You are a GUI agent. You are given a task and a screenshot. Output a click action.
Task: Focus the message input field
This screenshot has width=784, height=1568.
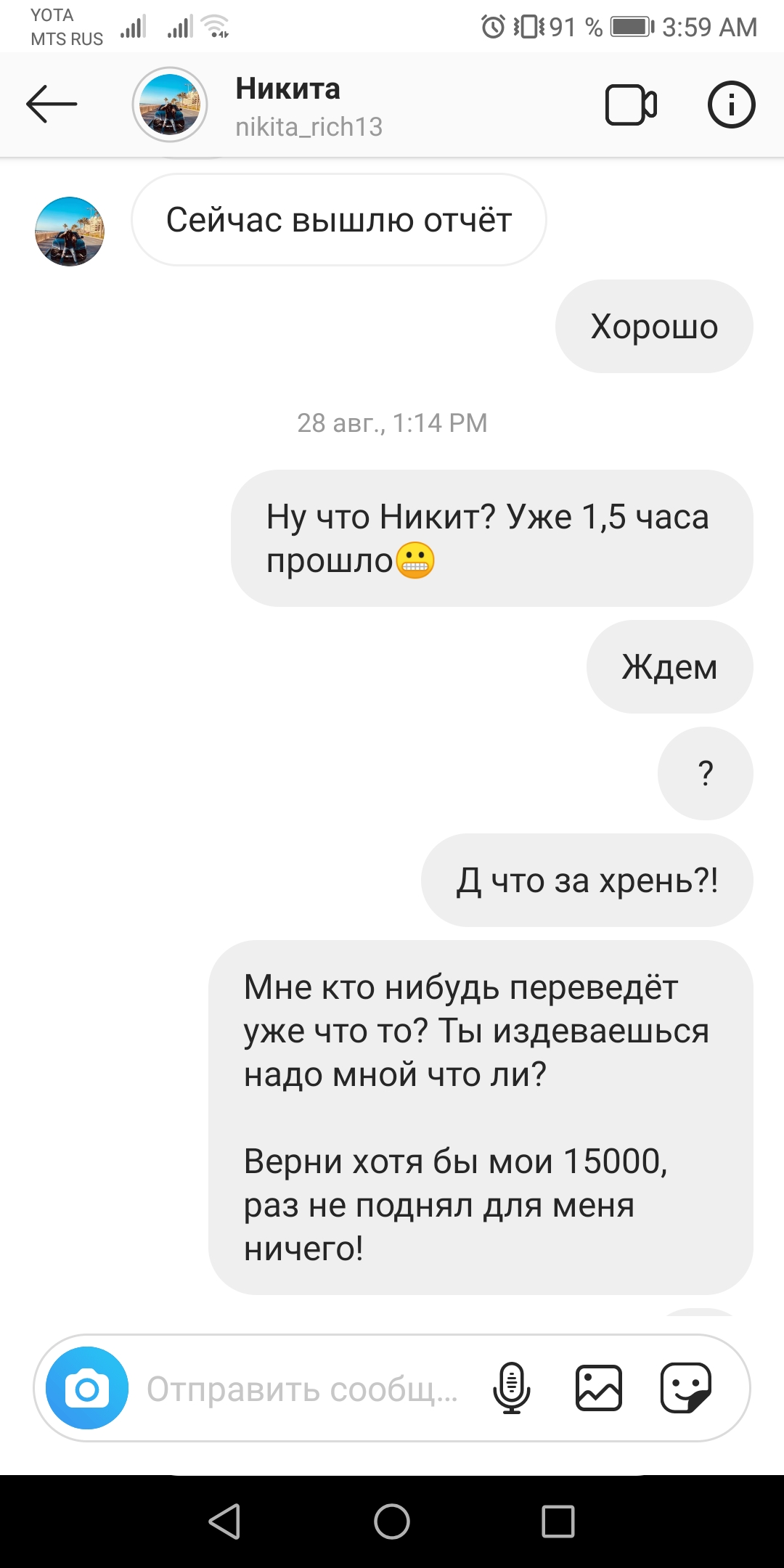(302, 1389)
